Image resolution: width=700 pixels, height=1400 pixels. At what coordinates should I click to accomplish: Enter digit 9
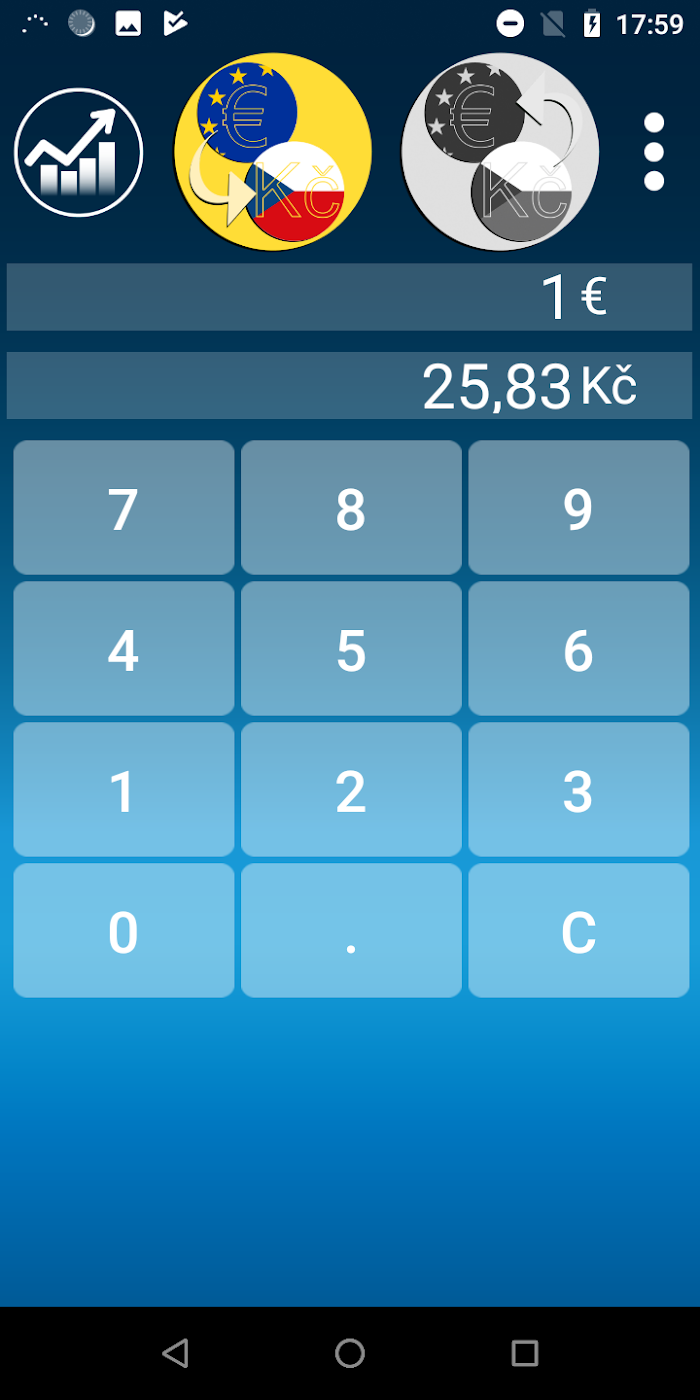coord(579,508)
